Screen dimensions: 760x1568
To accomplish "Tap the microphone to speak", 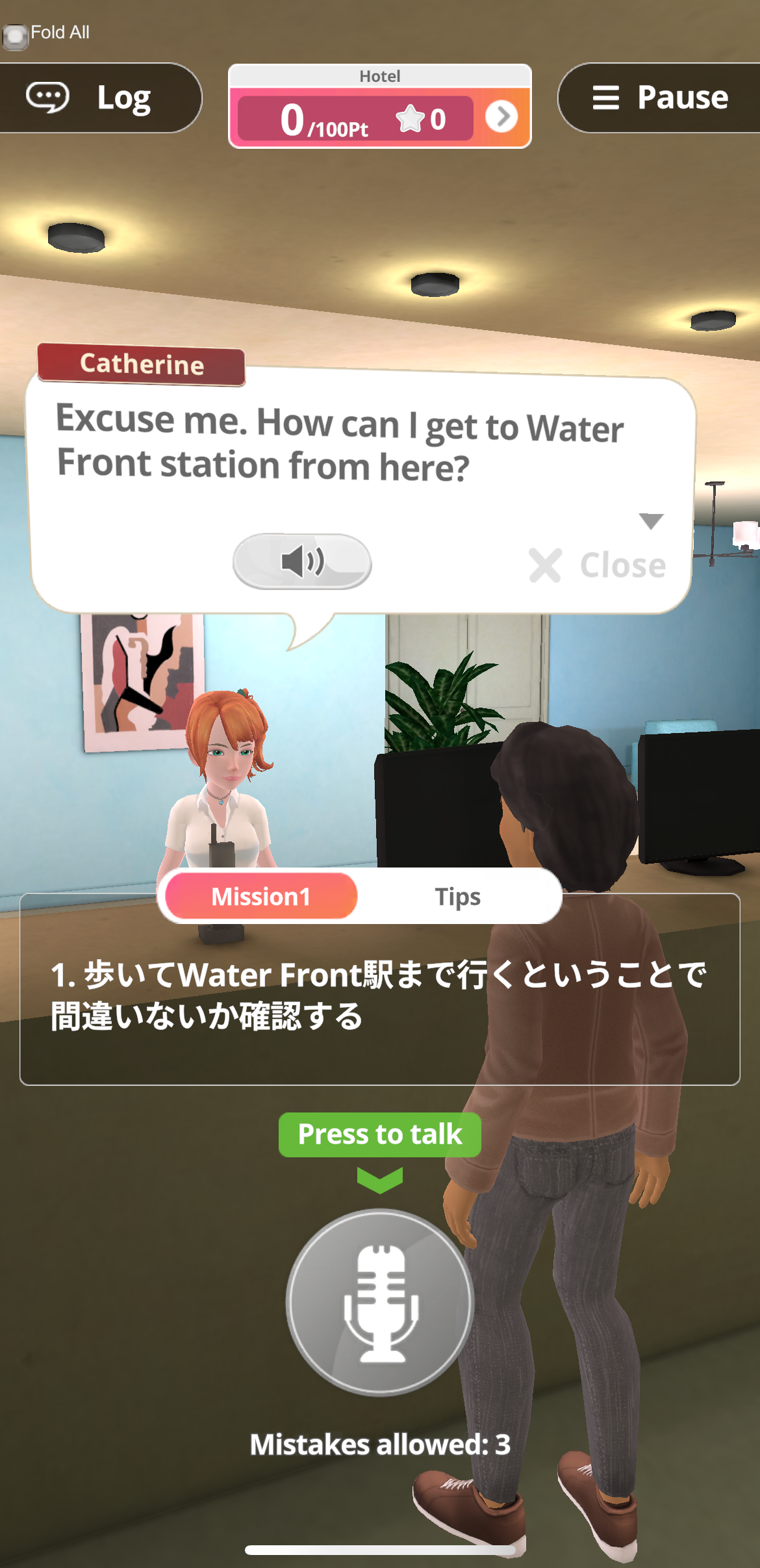I will 380,1302.
